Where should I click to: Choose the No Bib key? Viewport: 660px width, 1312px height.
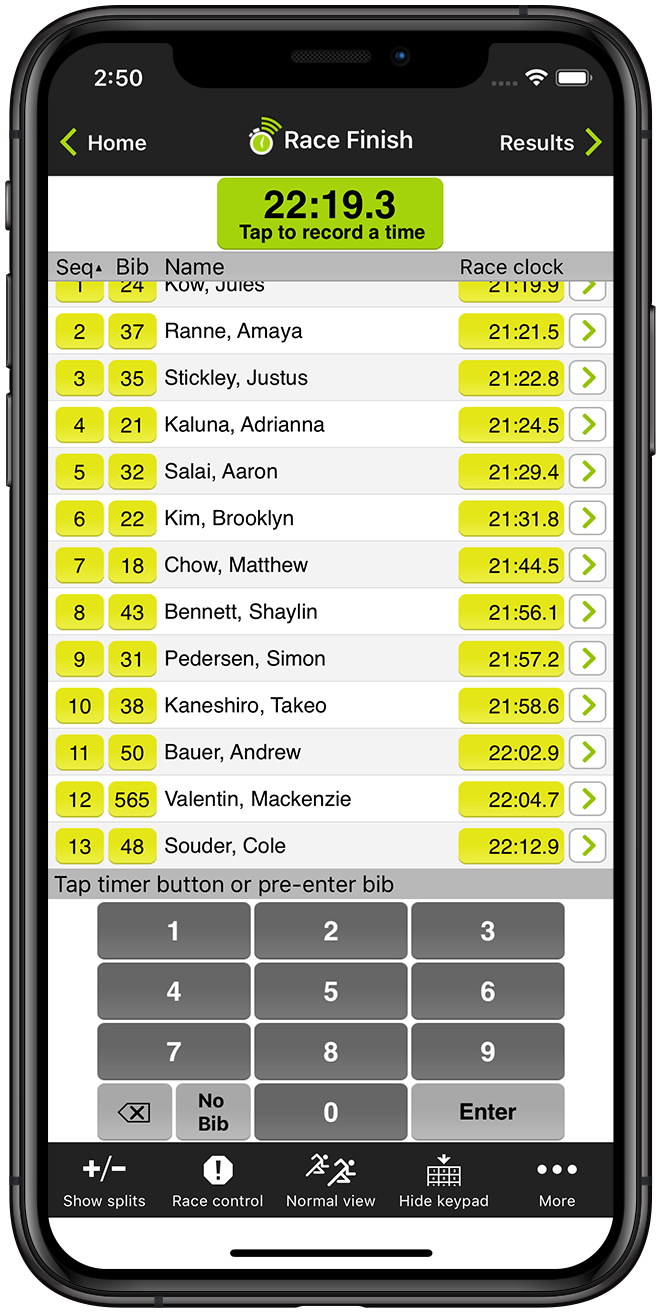click(x=212, y=1112)
